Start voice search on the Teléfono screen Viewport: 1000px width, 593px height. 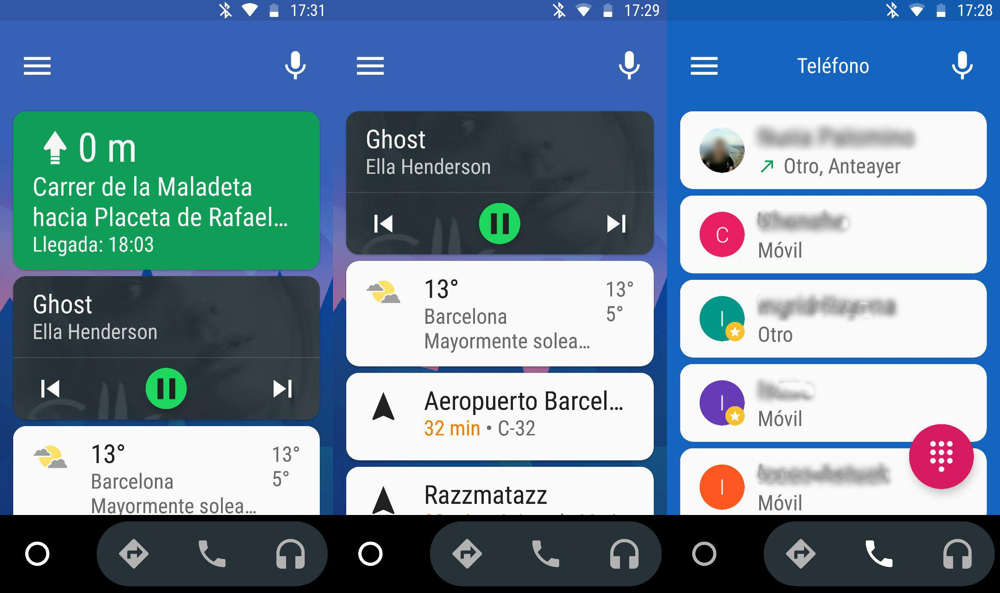[x=962, y=66]
